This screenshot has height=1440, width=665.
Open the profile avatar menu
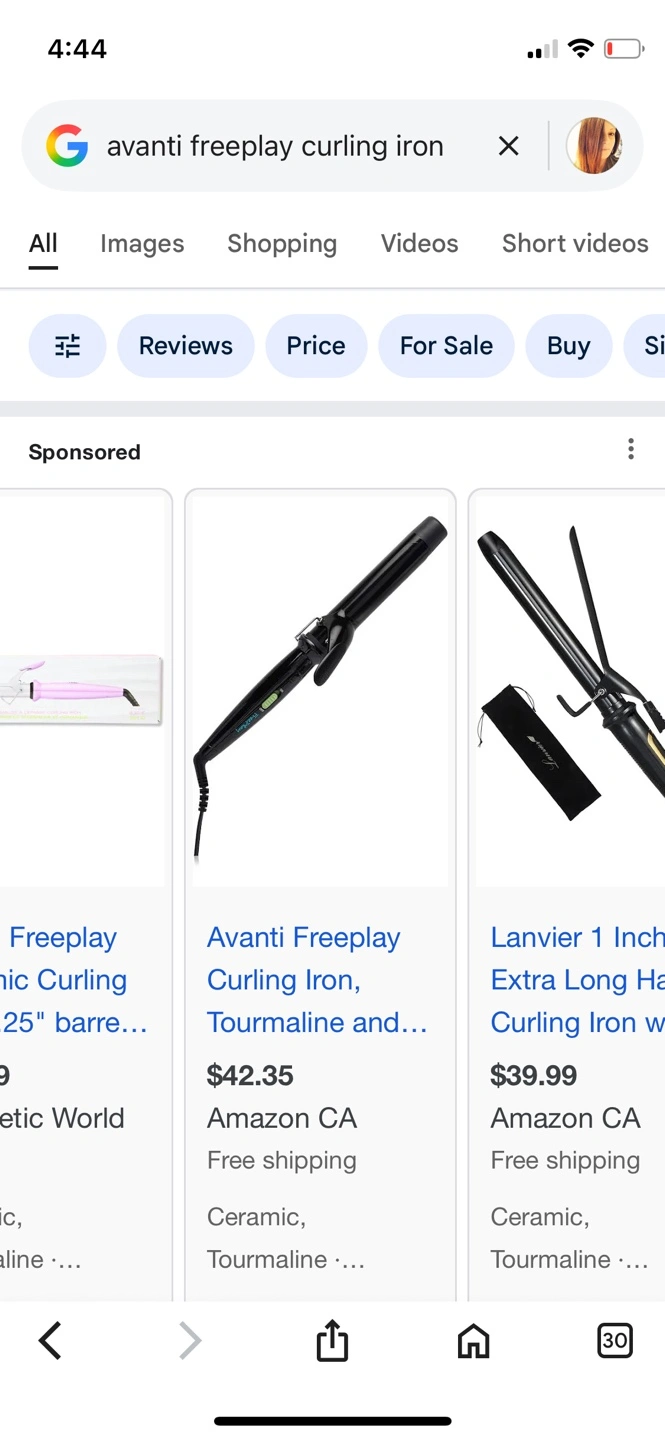pos(594,146)
